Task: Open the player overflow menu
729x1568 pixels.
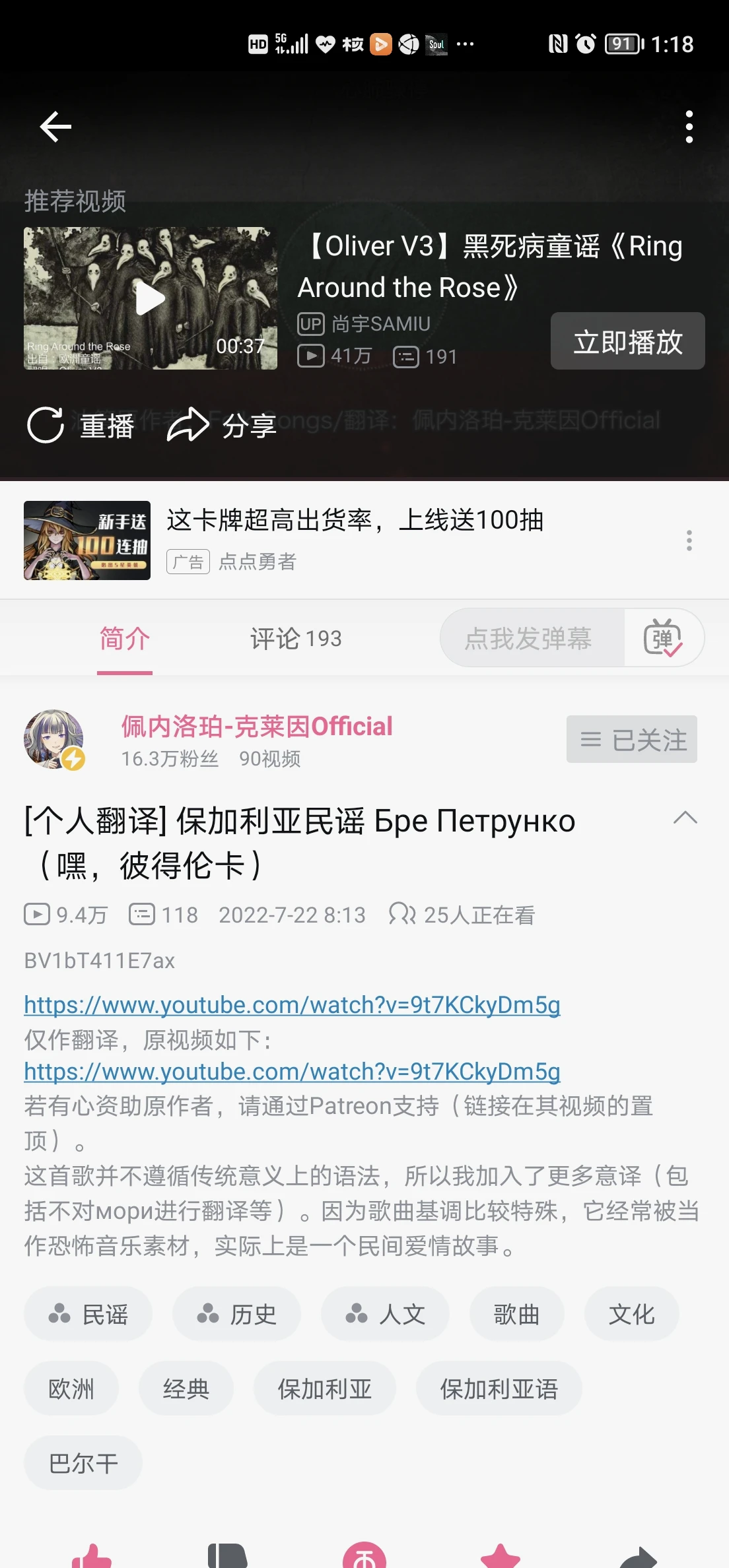Action: [689, 127]
